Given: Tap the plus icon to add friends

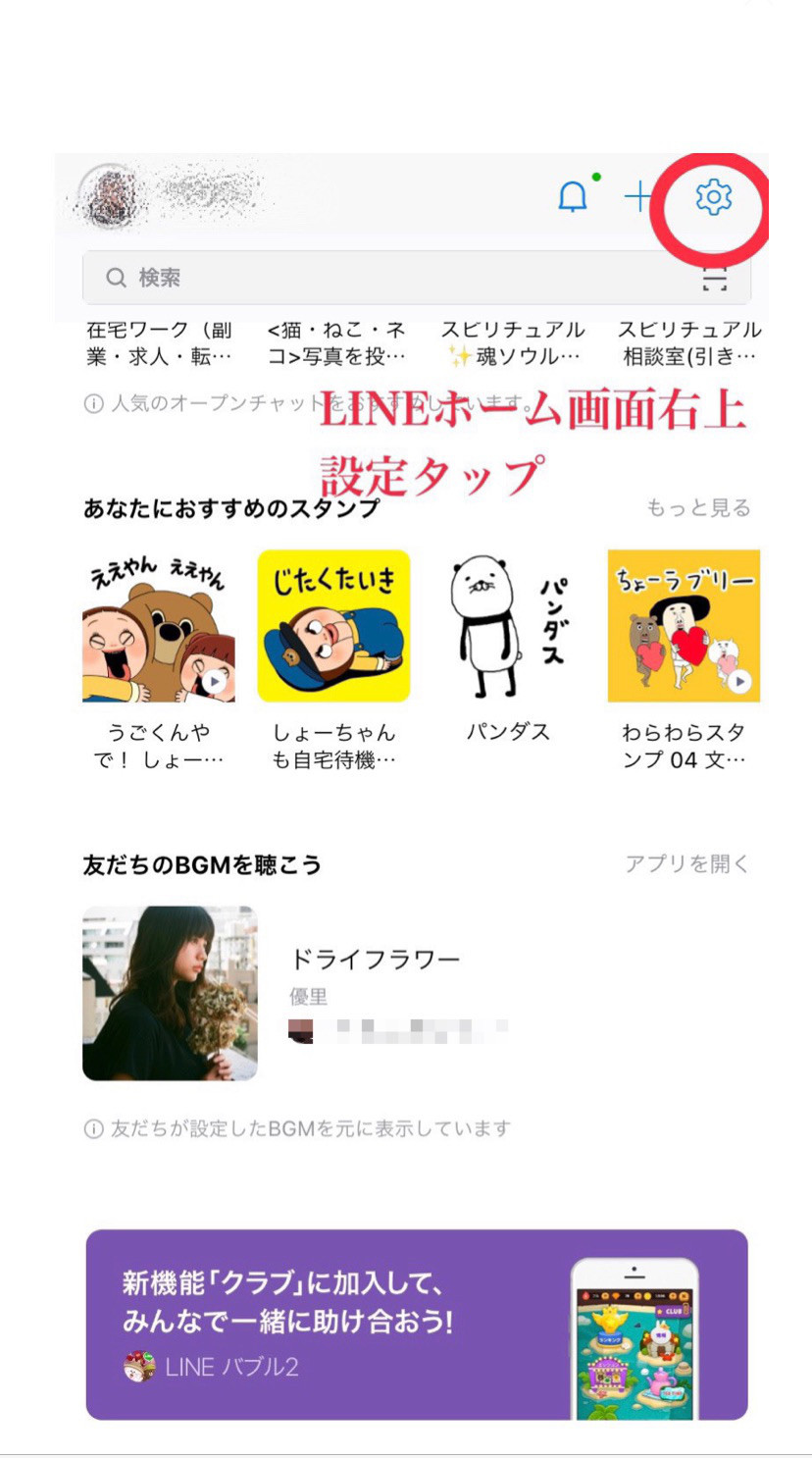Looking at the screenshot, I should [637, 197].
